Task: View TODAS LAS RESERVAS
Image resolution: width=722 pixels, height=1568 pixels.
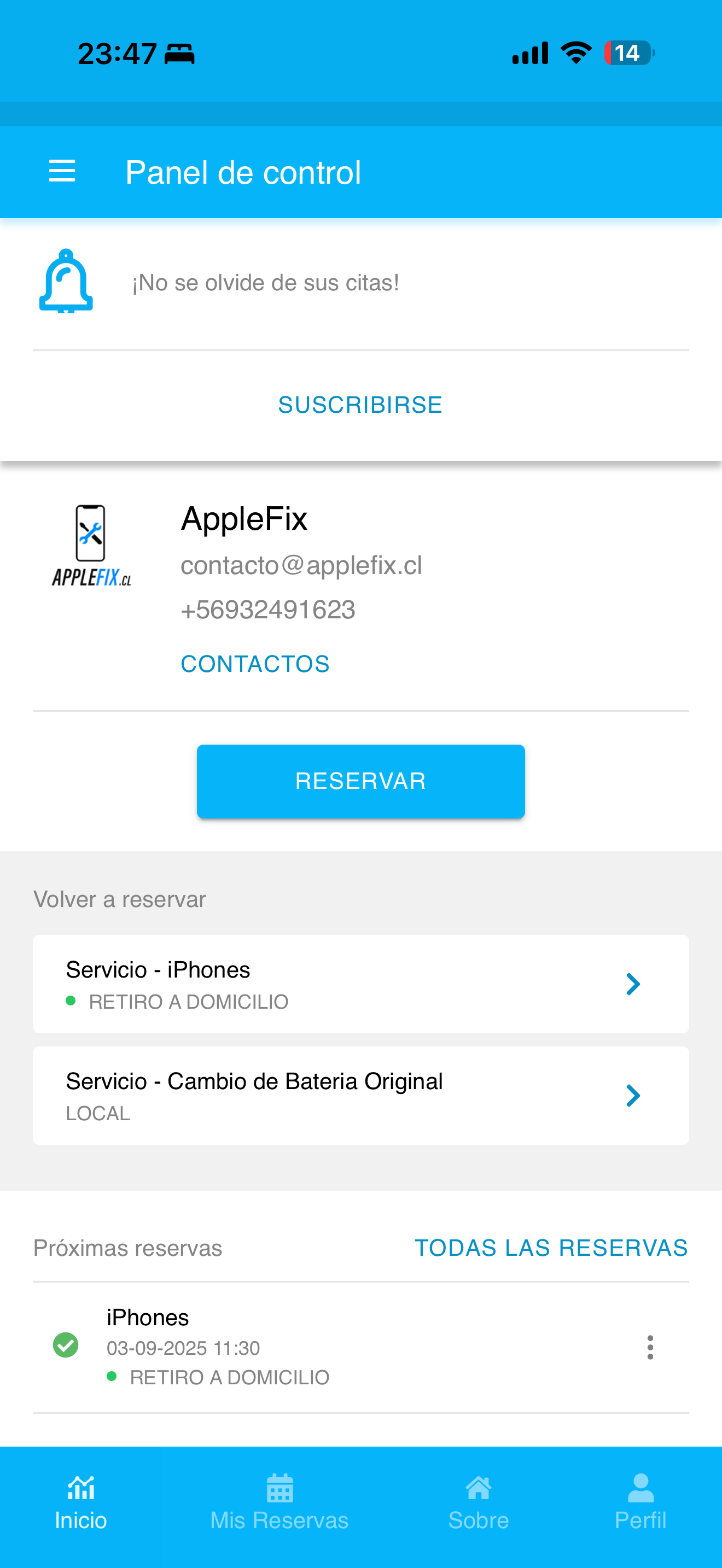Action: [551, 1248]
